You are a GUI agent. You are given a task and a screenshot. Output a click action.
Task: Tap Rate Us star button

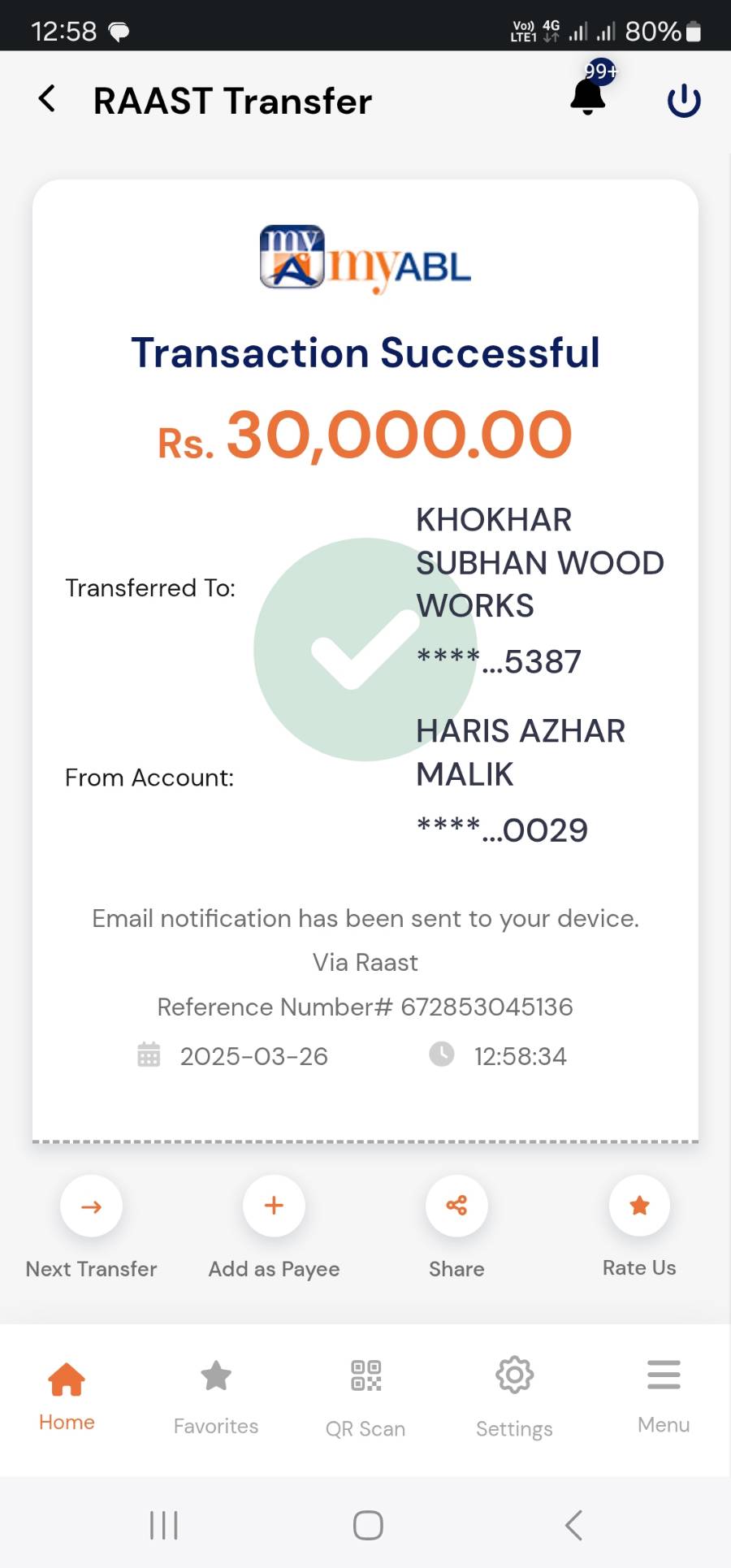pyautogui.click(x=639, y=1206)
